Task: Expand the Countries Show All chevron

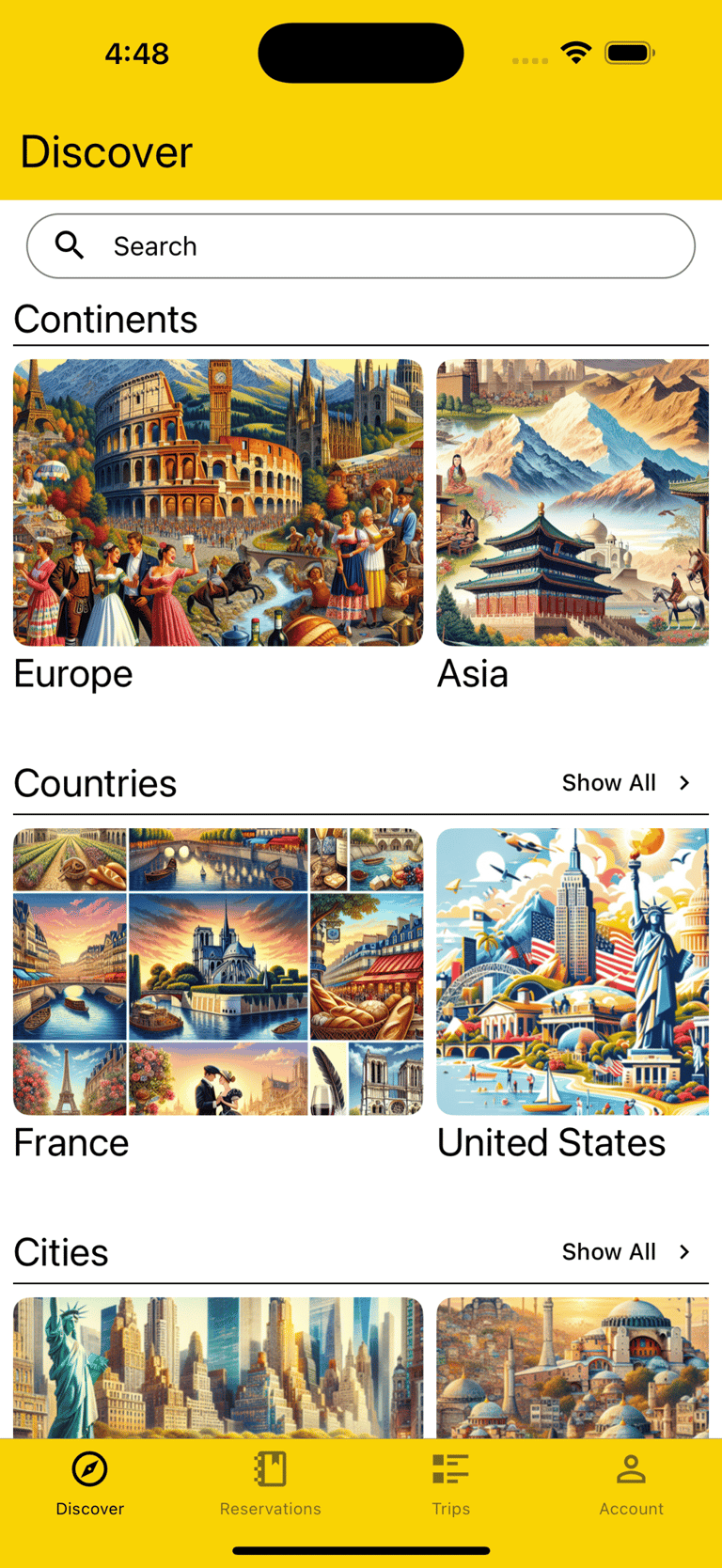Action: 685,782
